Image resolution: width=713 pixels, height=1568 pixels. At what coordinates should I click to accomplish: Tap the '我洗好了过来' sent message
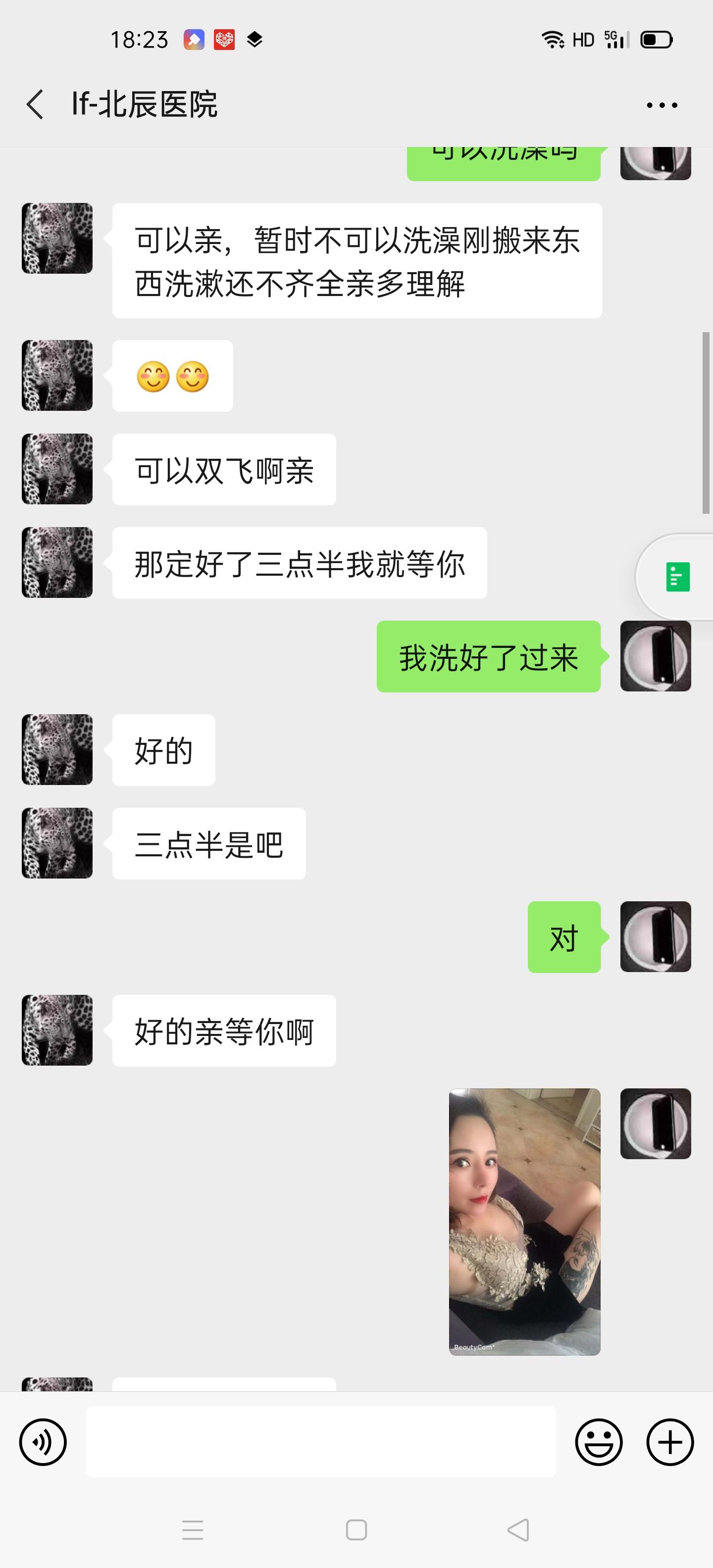pyautogui.click(x=488, y=656)
